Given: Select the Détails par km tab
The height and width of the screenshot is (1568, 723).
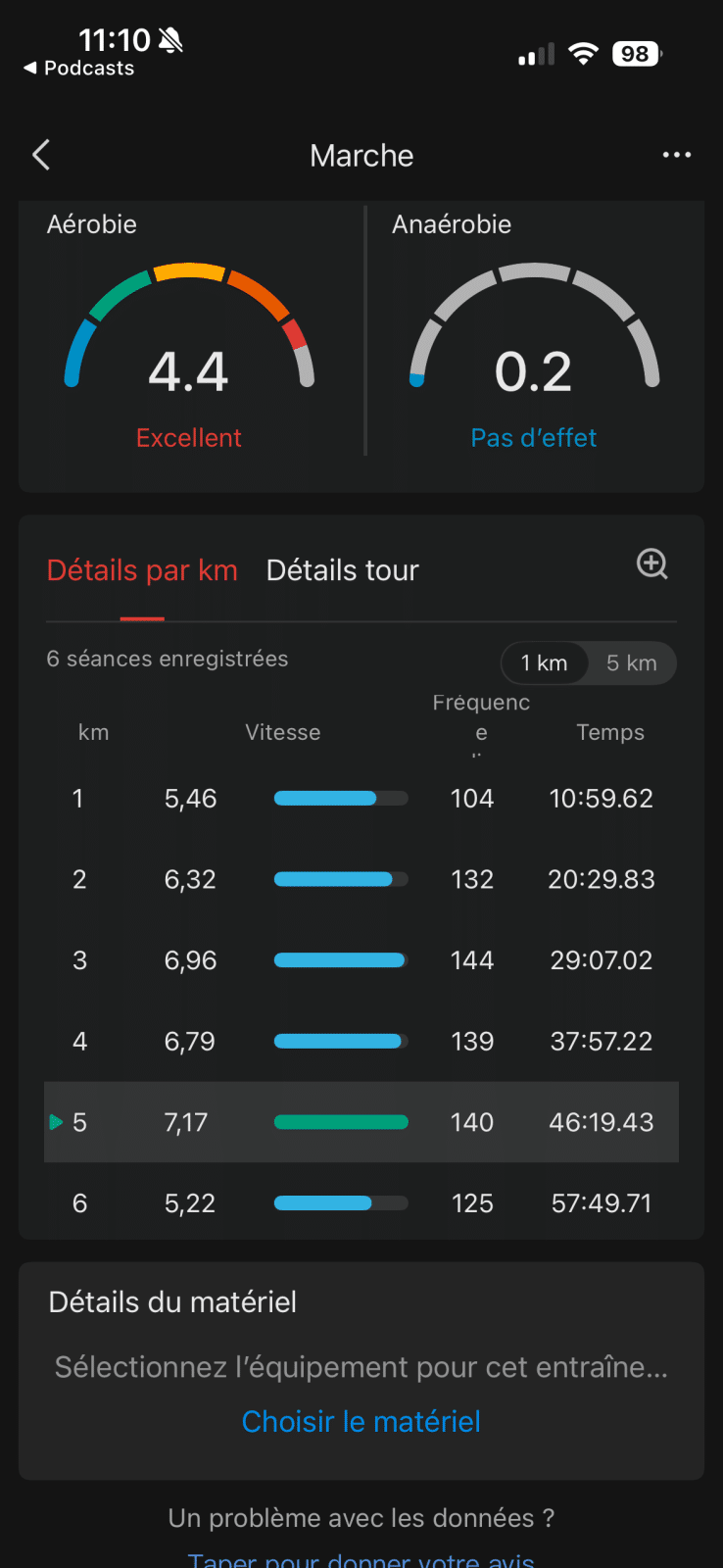Looking at the screenshot, I should (142, 570).
